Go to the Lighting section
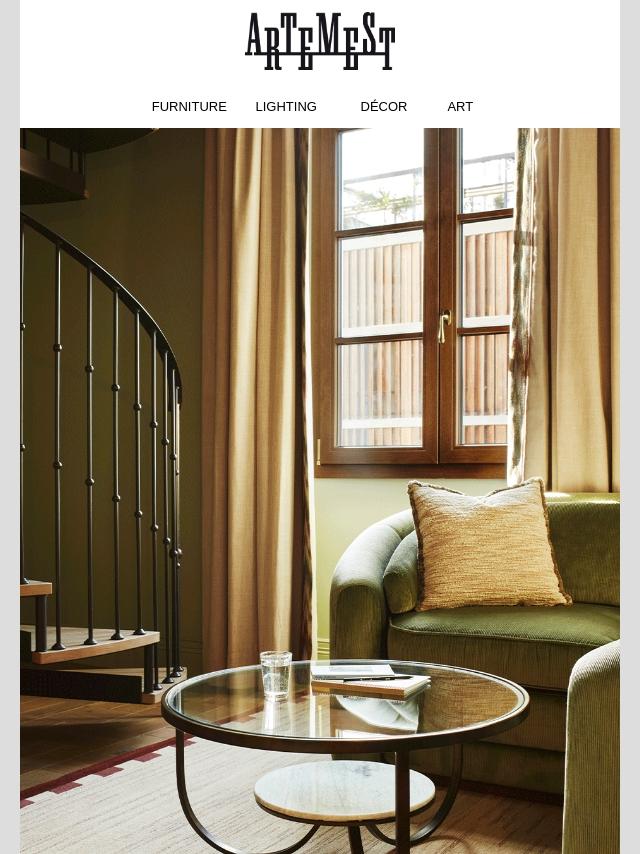The height and width of the screenshot is (854, 640). pyautogui.click(x=286, y=107)
